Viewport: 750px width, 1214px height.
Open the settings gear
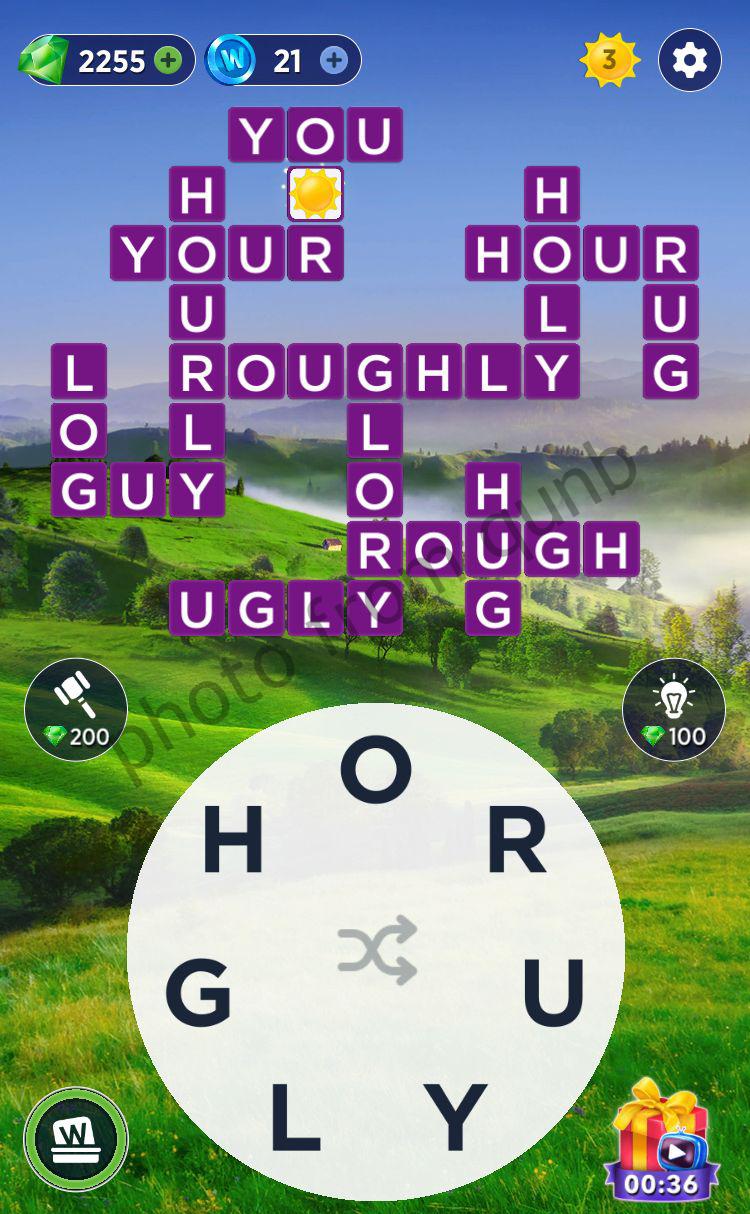pyautogui.click(x=689, y=61)
